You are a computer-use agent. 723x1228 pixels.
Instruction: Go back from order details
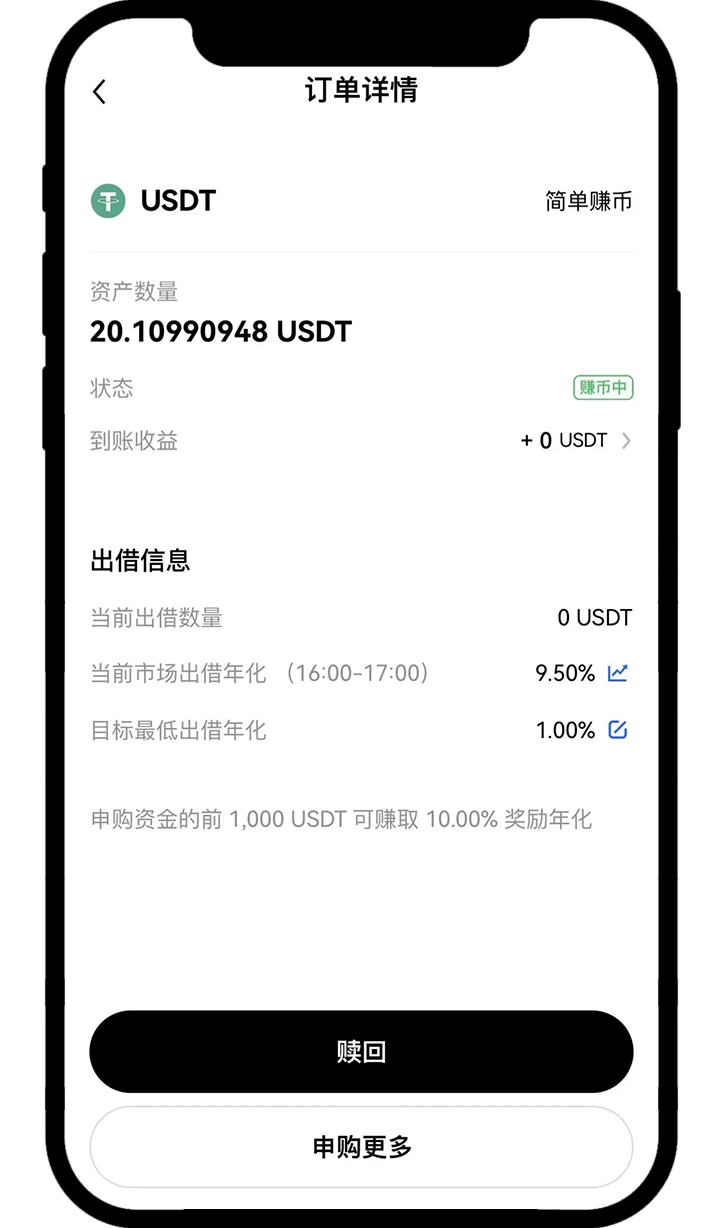pos(99,92)
